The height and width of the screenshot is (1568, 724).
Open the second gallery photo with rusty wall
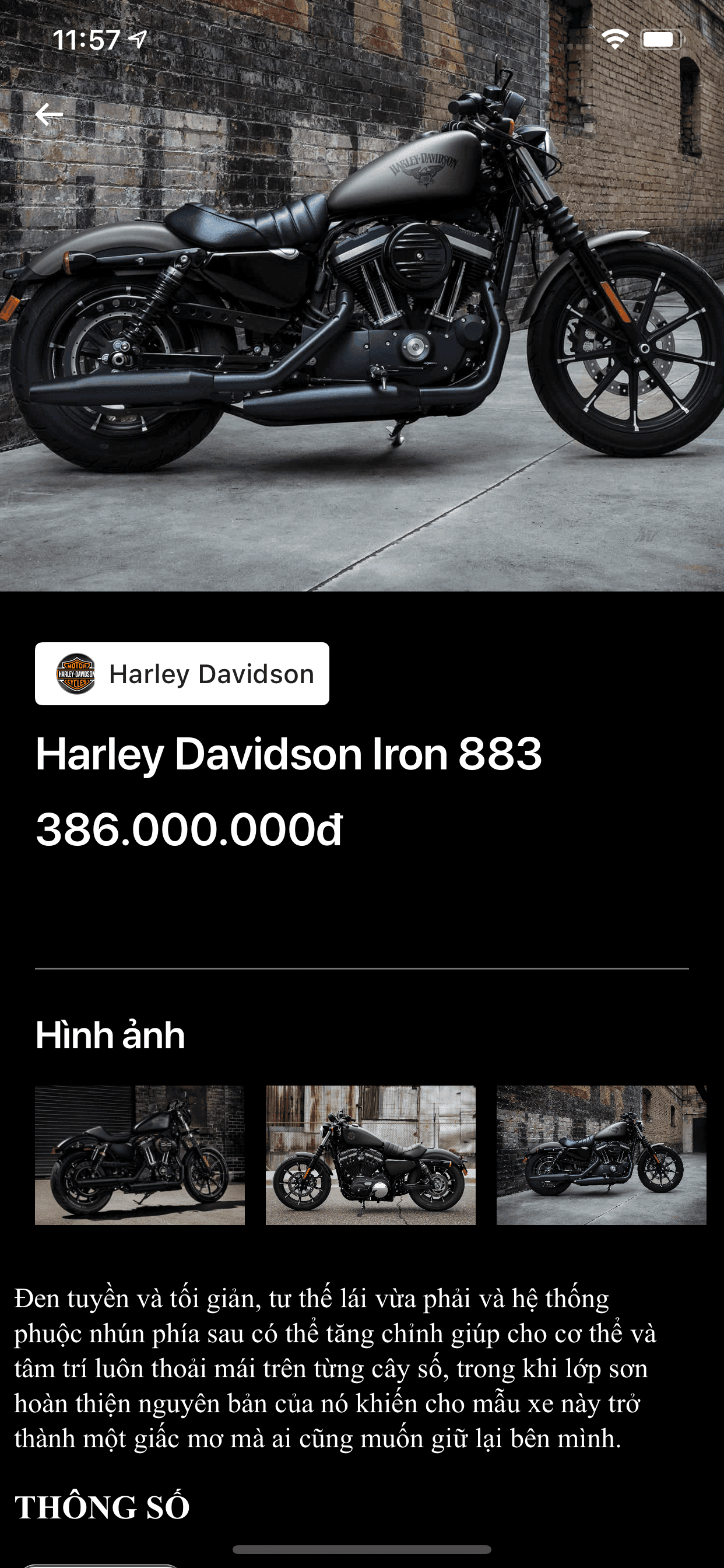[x=371, y=1154]
